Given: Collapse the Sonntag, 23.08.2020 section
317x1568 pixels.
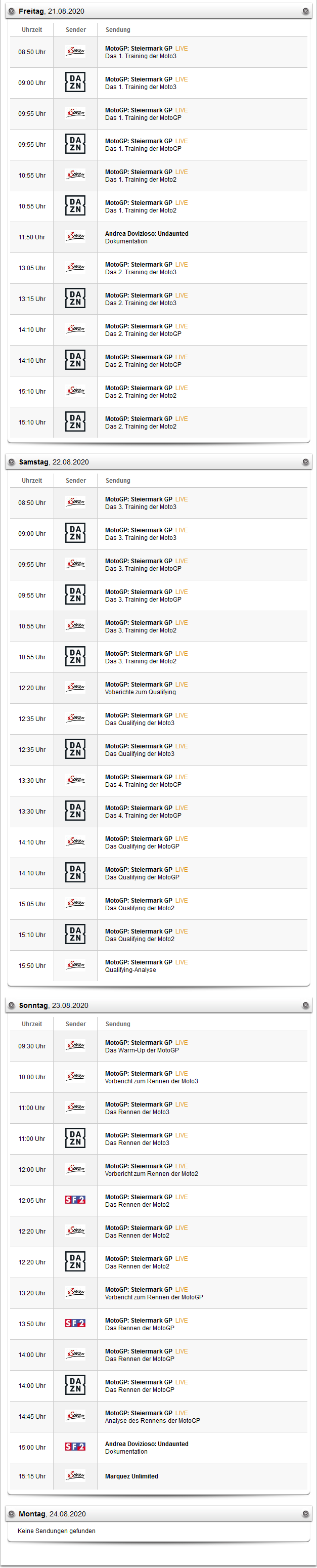Looking at the screenshot, I should pyautogui.click(x=305, y=1005).
